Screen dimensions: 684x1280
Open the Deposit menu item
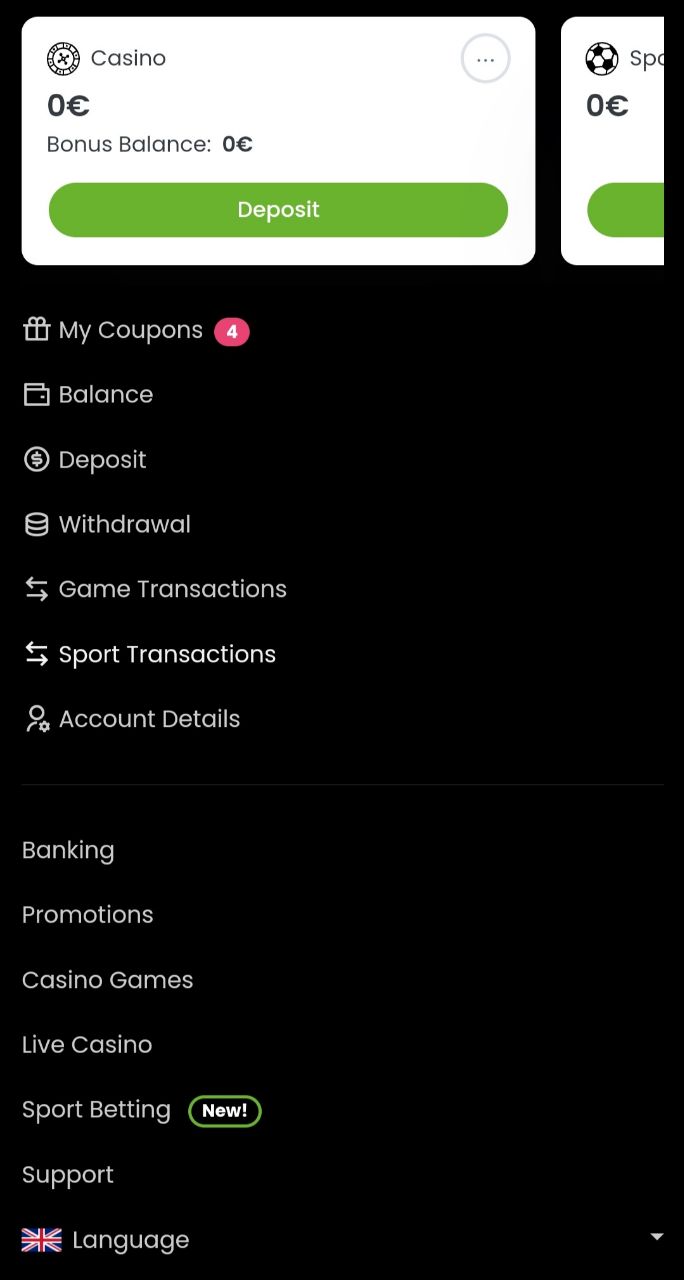click(x=102, y=460)
